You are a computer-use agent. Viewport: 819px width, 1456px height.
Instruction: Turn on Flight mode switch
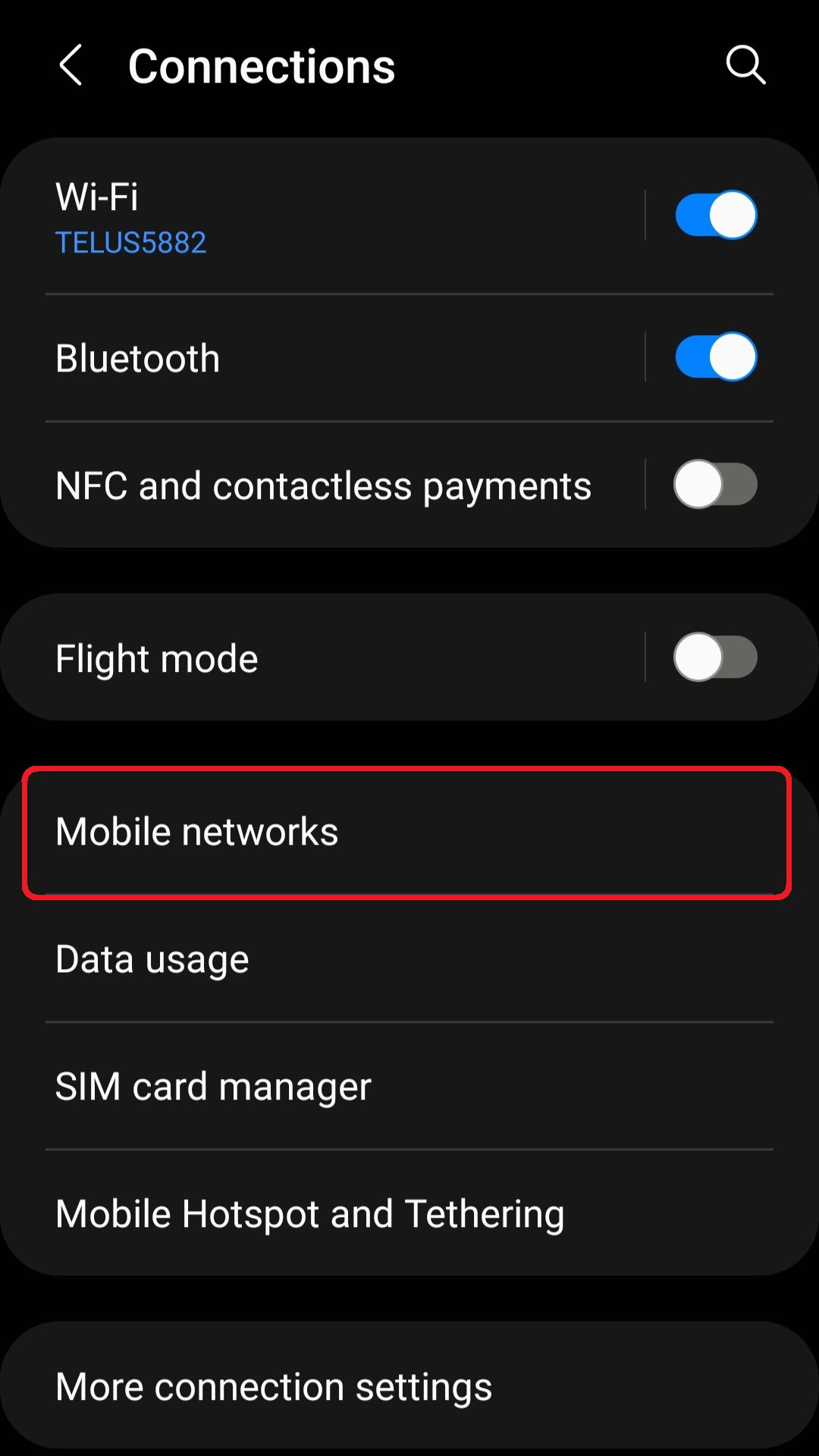(716, 657)
